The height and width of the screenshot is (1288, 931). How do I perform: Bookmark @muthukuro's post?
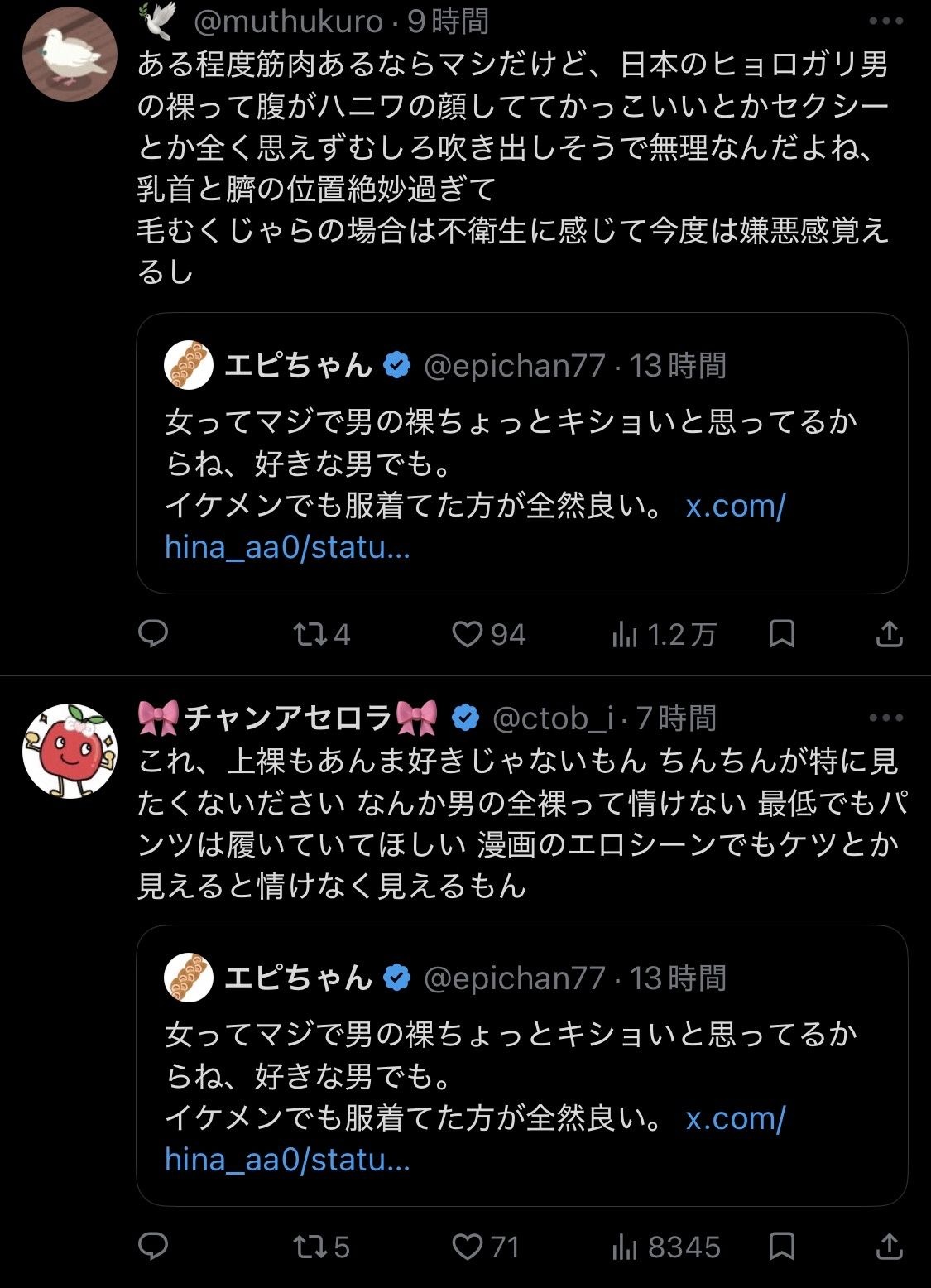782,634
